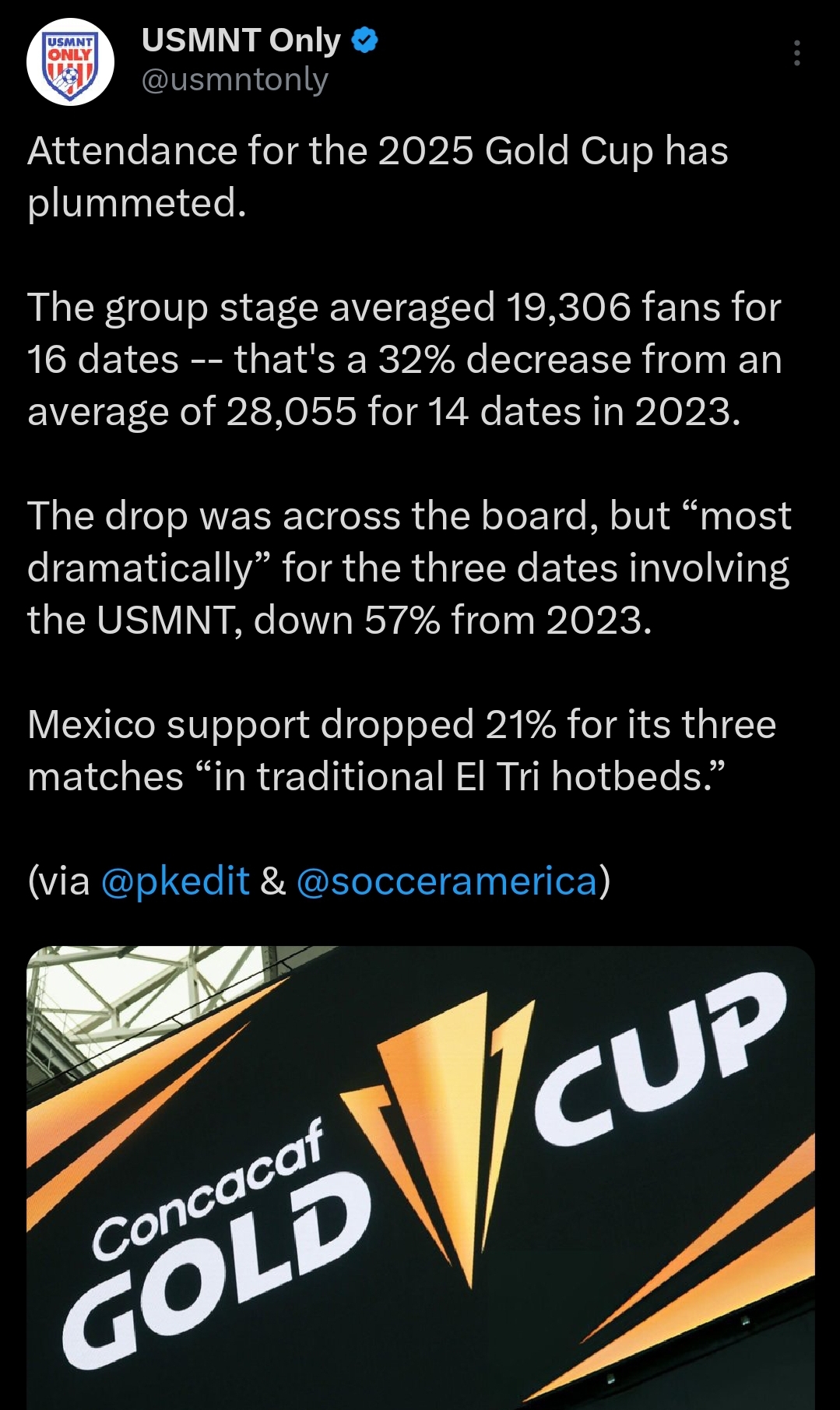View the attached Gold Cup image
The image size is (840, 1410).
point(420,1177)
